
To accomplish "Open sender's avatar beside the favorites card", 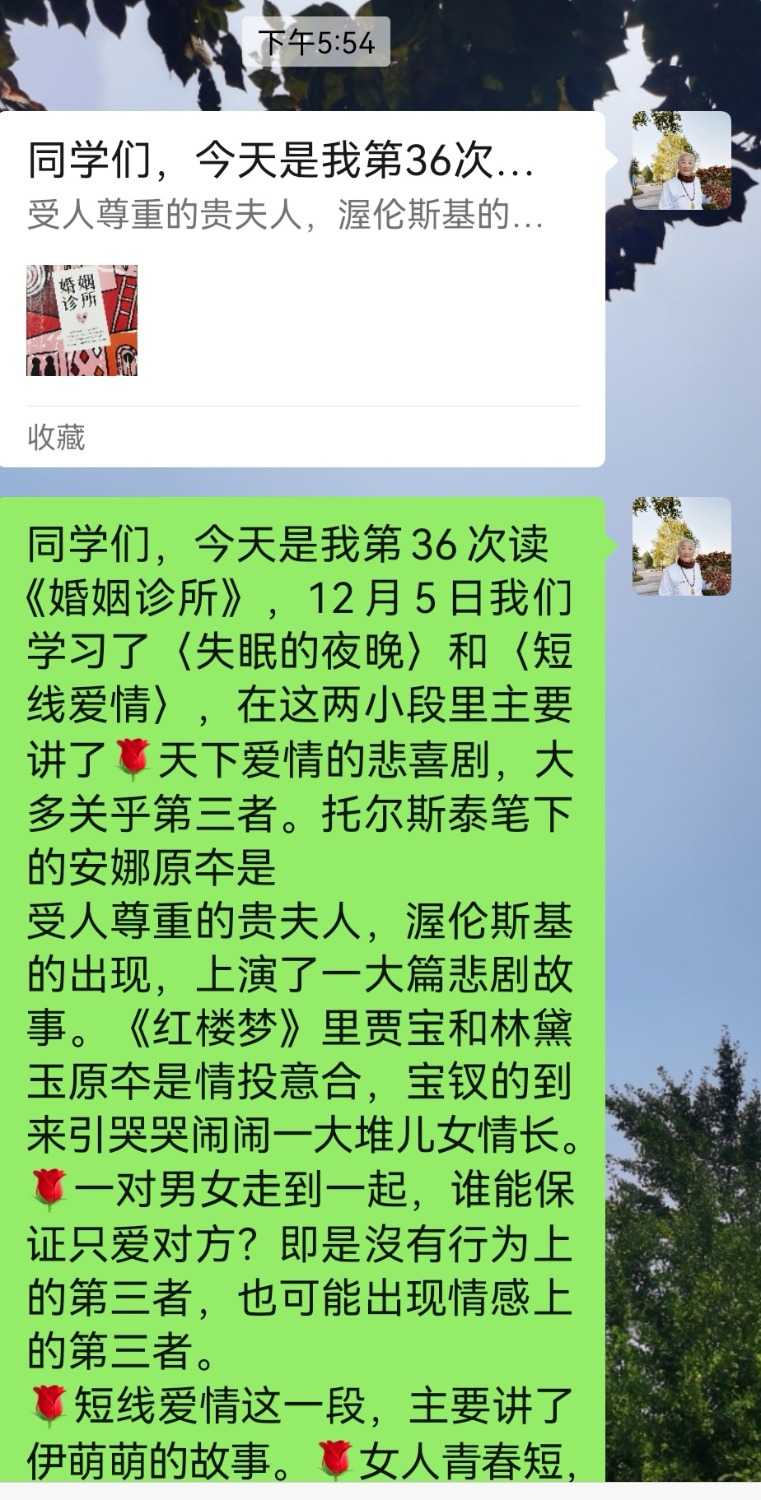I will pos(681,160).
